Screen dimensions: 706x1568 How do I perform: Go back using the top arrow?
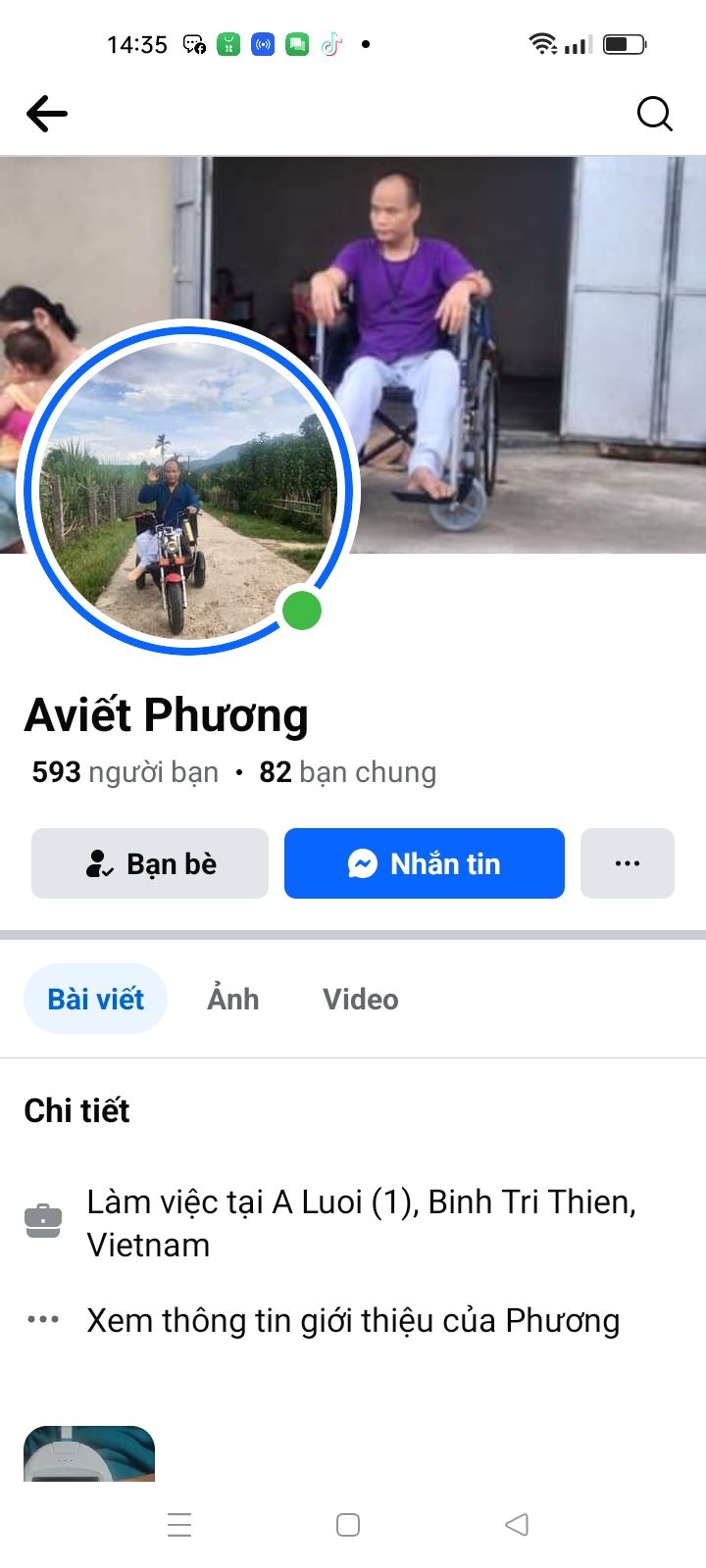coord(47,114)
